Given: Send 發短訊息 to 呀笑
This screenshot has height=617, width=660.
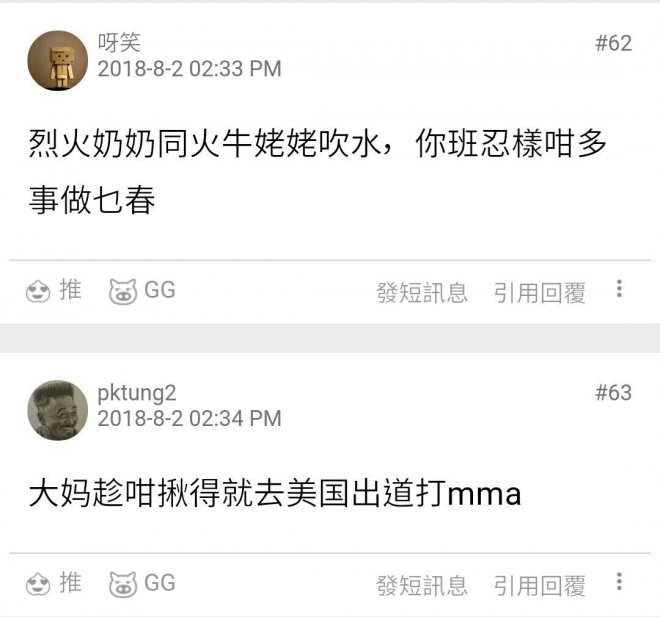Looking at the screenshot, I should pyautogui.click(x=422, y=293).
